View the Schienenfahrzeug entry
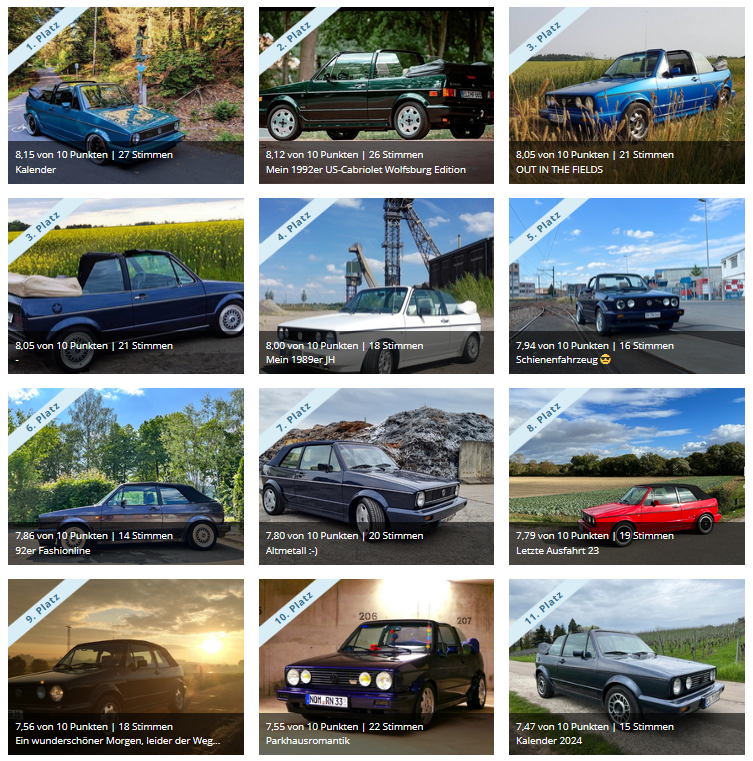 click(x=627, y=286)
